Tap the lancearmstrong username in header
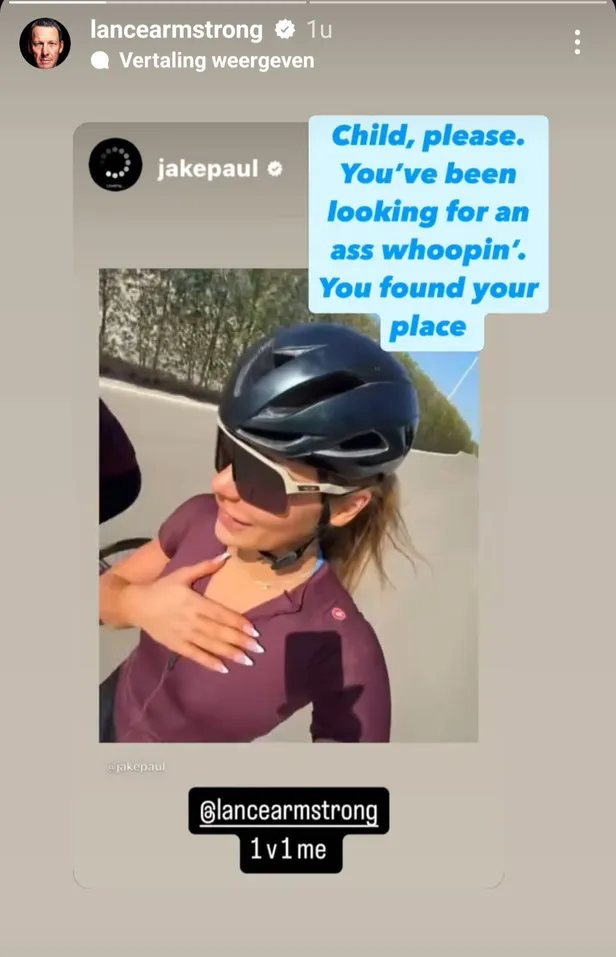This screenshot has width=616, height=957. (x=176, y=30)
